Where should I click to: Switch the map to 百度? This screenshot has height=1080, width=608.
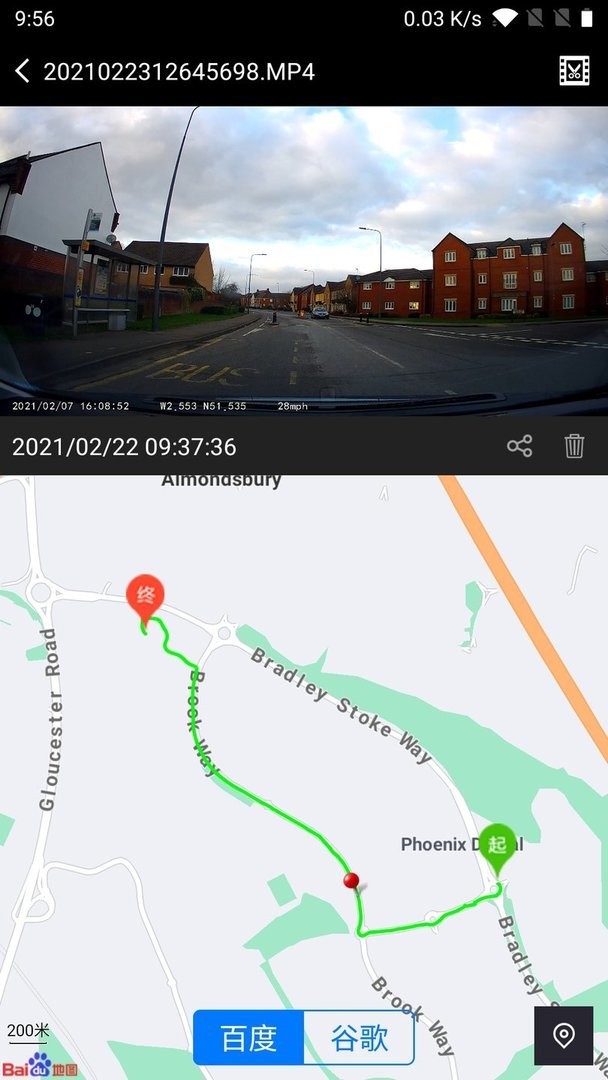249,1038
